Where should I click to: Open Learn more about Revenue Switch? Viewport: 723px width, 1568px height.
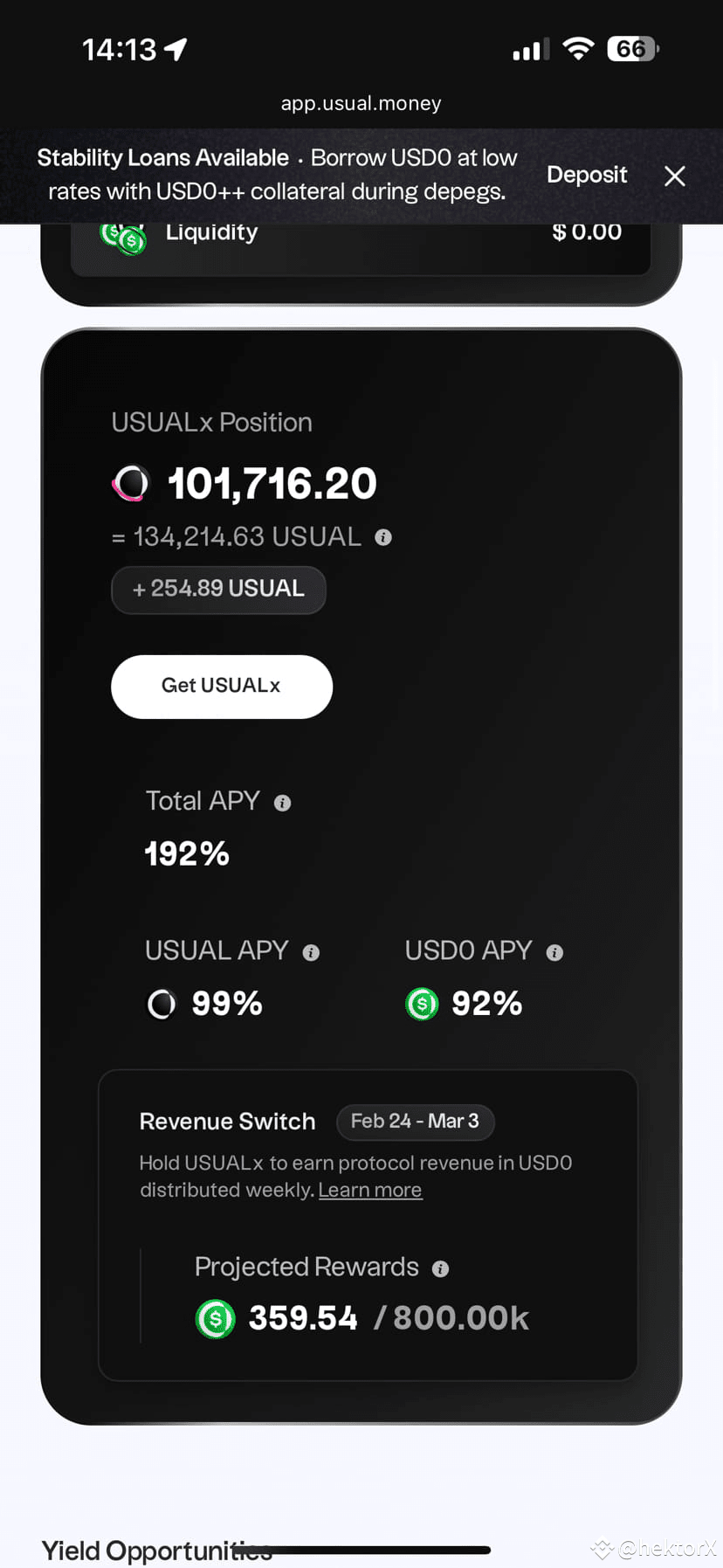(x=369, y=1190)
